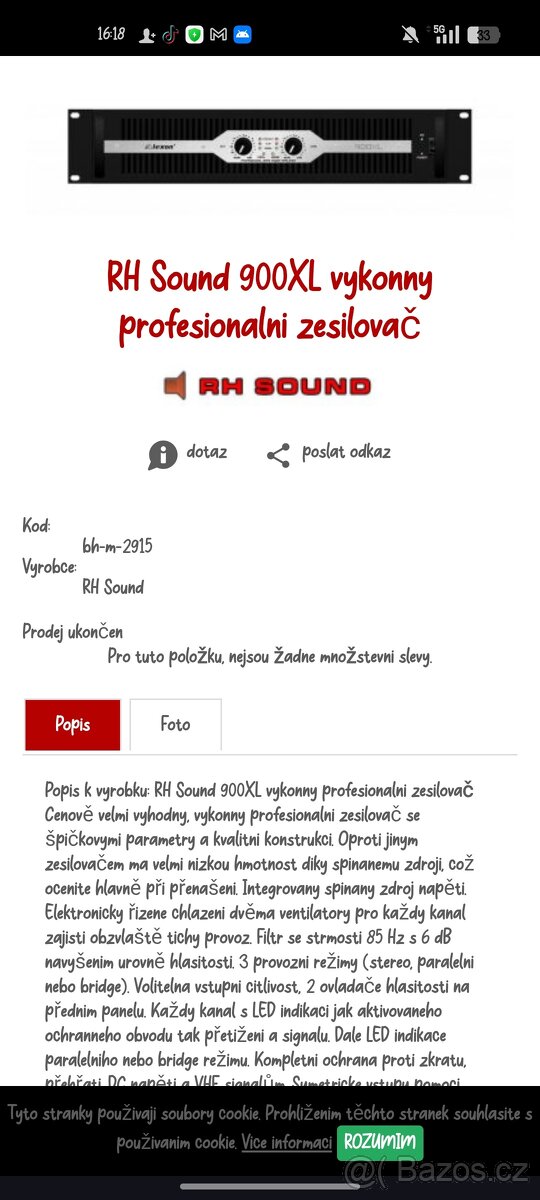Open the amplifier product image
The height and width of the screenshot is (1200, 540).
pos(270,146)
